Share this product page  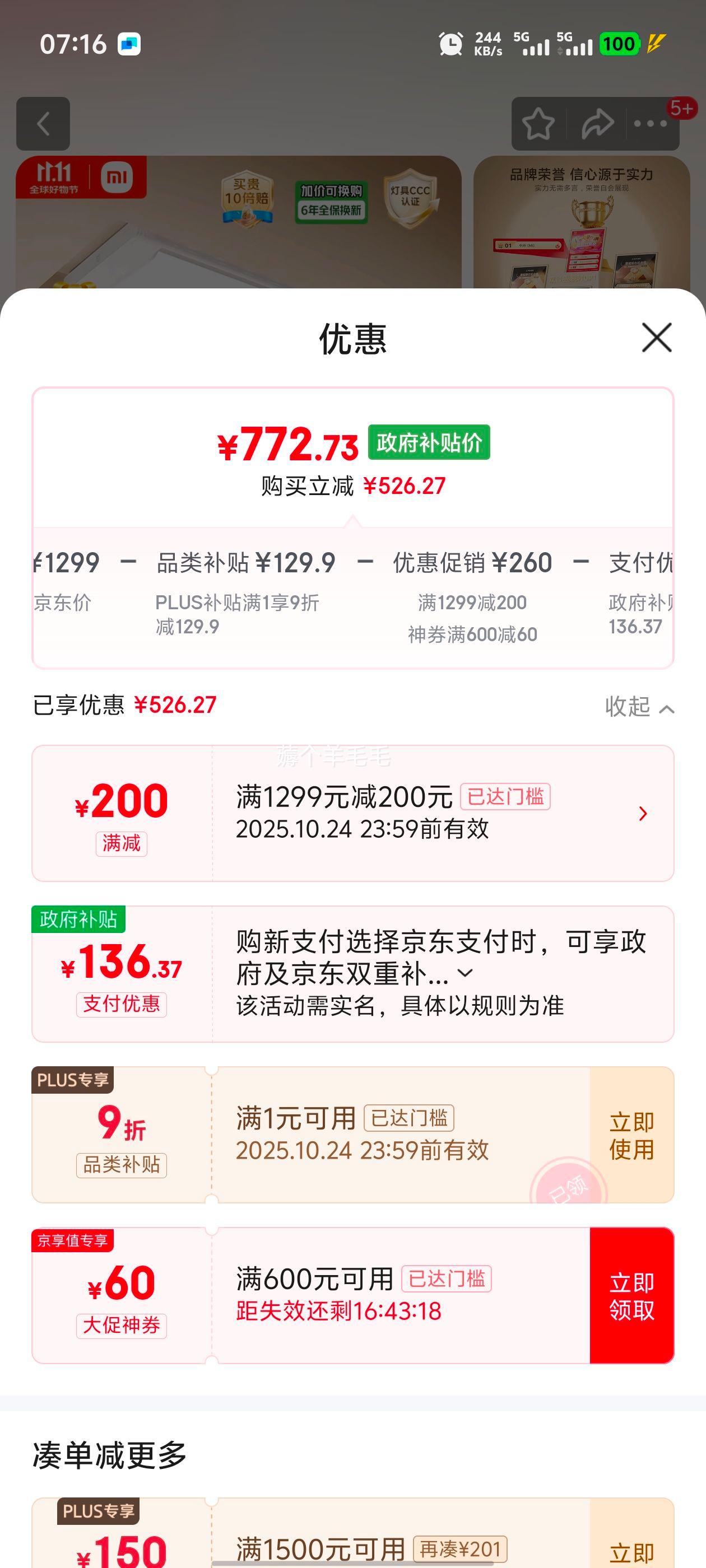click(x=597, y=124)
